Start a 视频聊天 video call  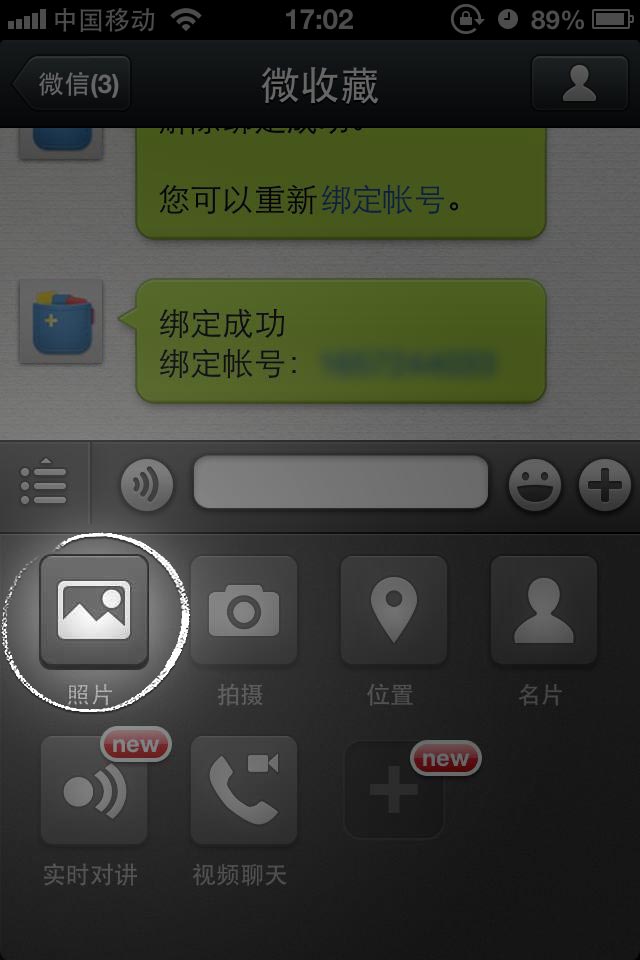[x=244, y=791]
